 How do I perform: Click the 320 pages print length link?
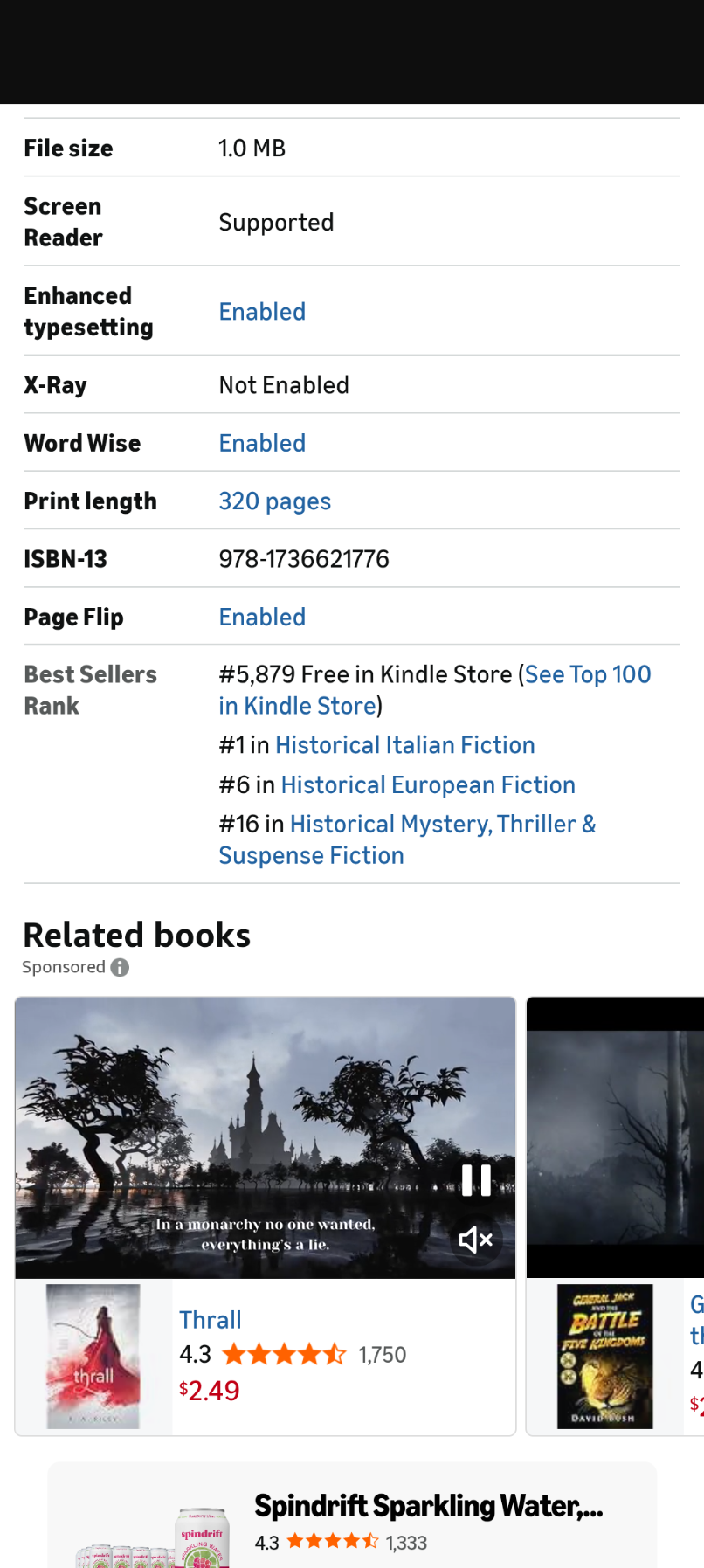point(274,501)
